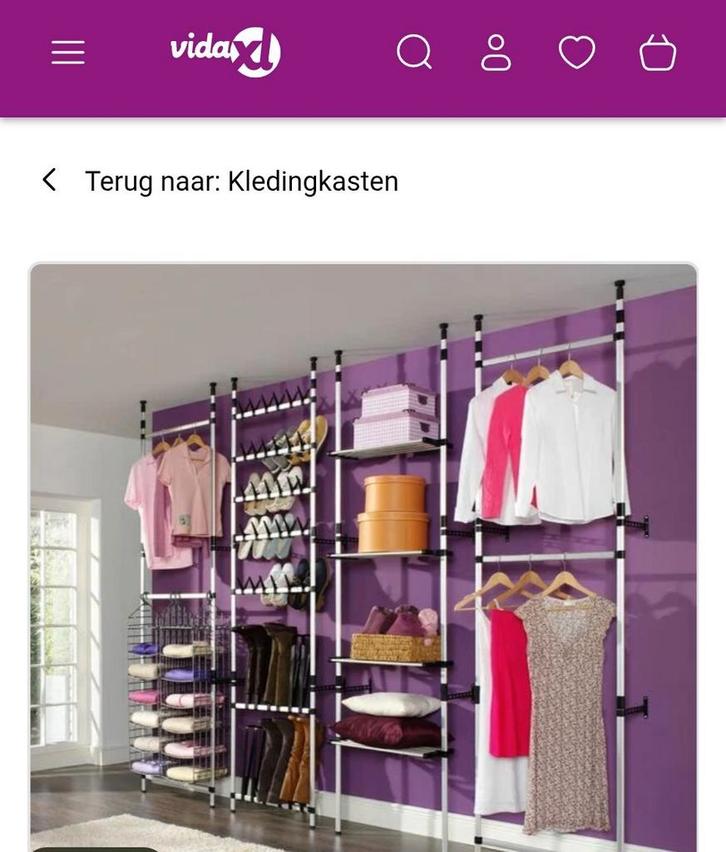
Task: Click the magnifying glass in the header
Action: click(x=413, y=51)
